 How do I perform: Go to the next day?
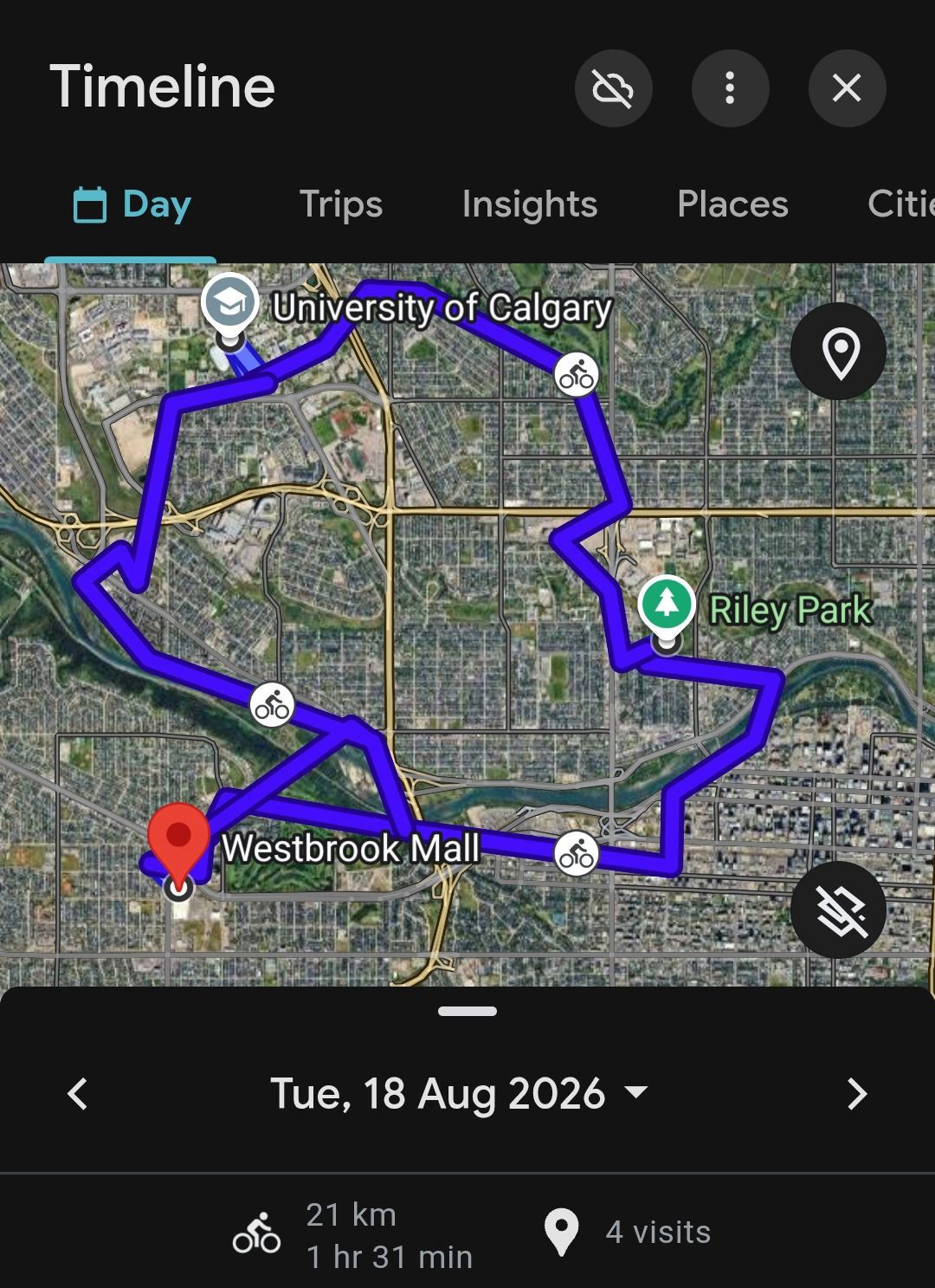click(x=857, y=1094)
